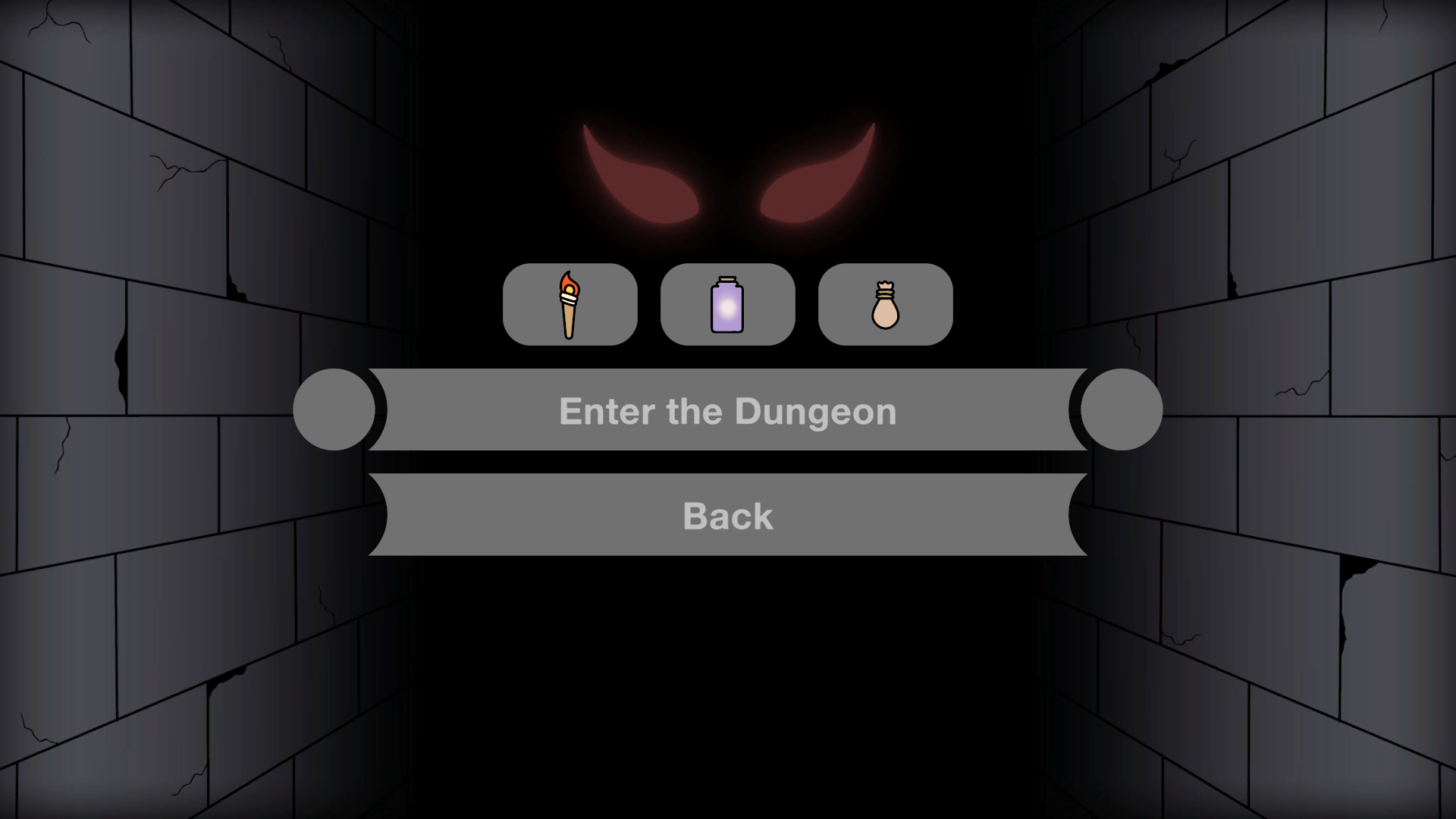
Task: Tap the round button right of Enter the Dungeon
Action: tap(1121, 409)
